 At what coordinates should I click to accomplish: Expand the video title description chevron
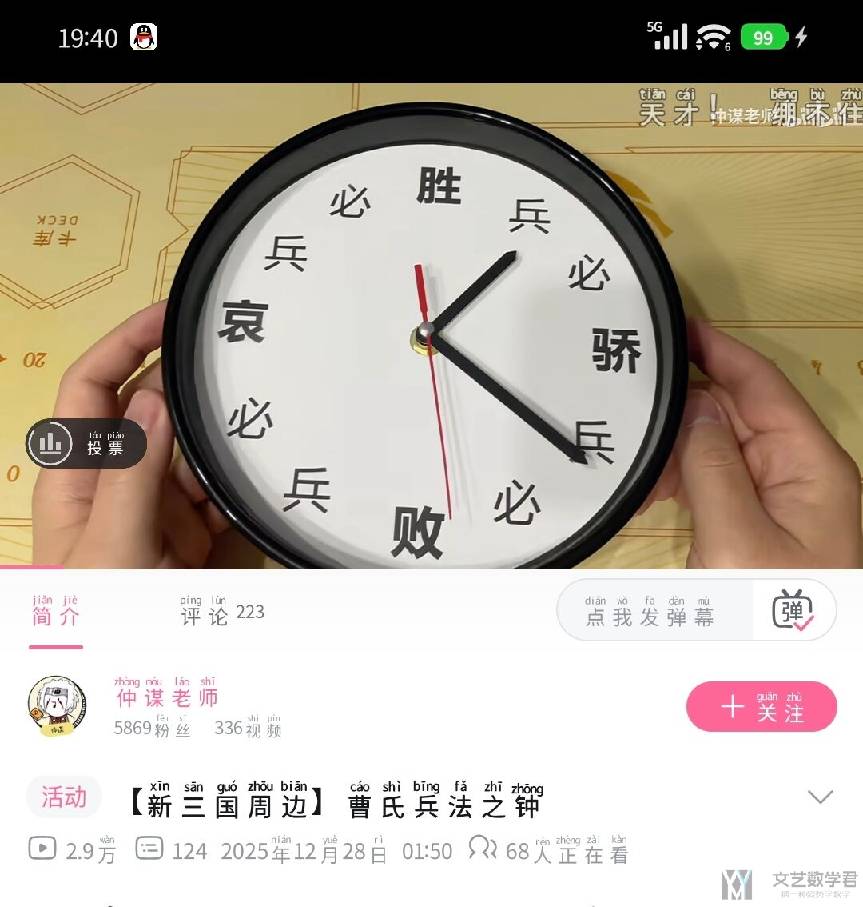tap(820, 797)
